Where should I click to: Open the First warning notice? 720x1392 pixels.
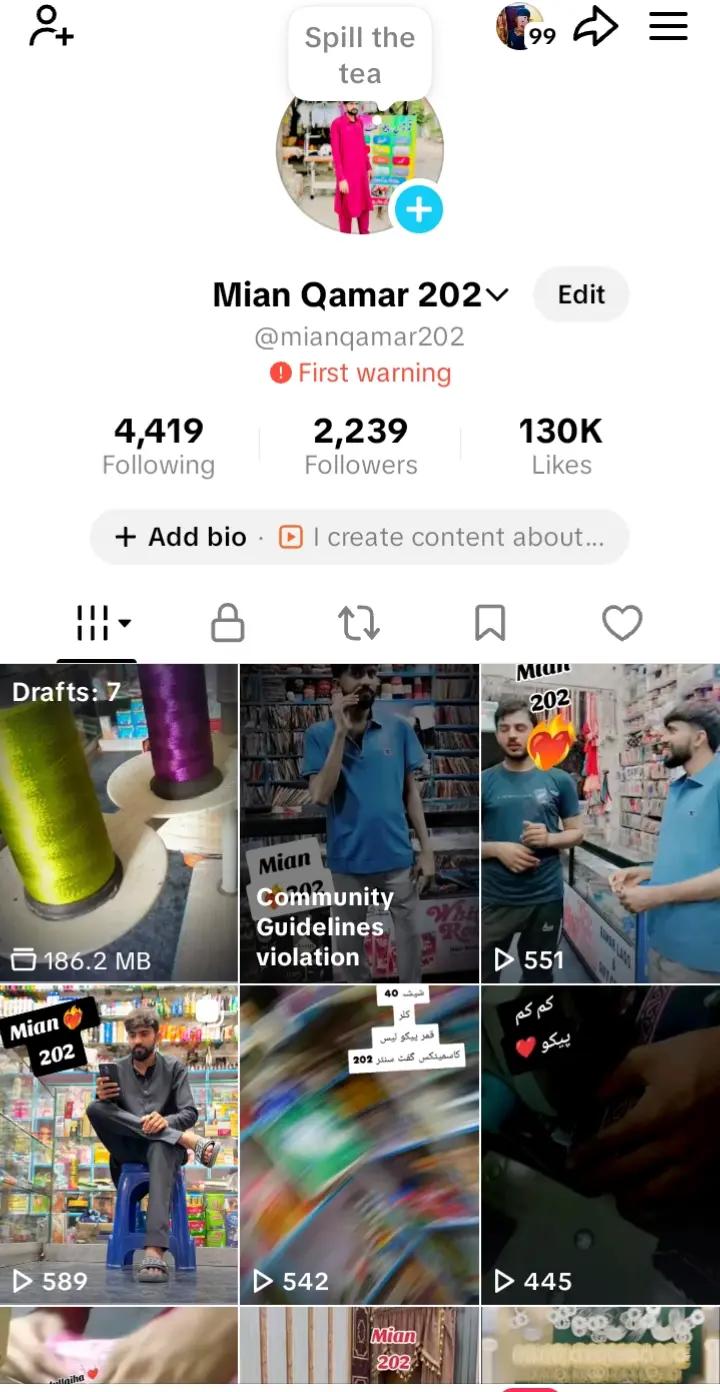pos(360,373)
